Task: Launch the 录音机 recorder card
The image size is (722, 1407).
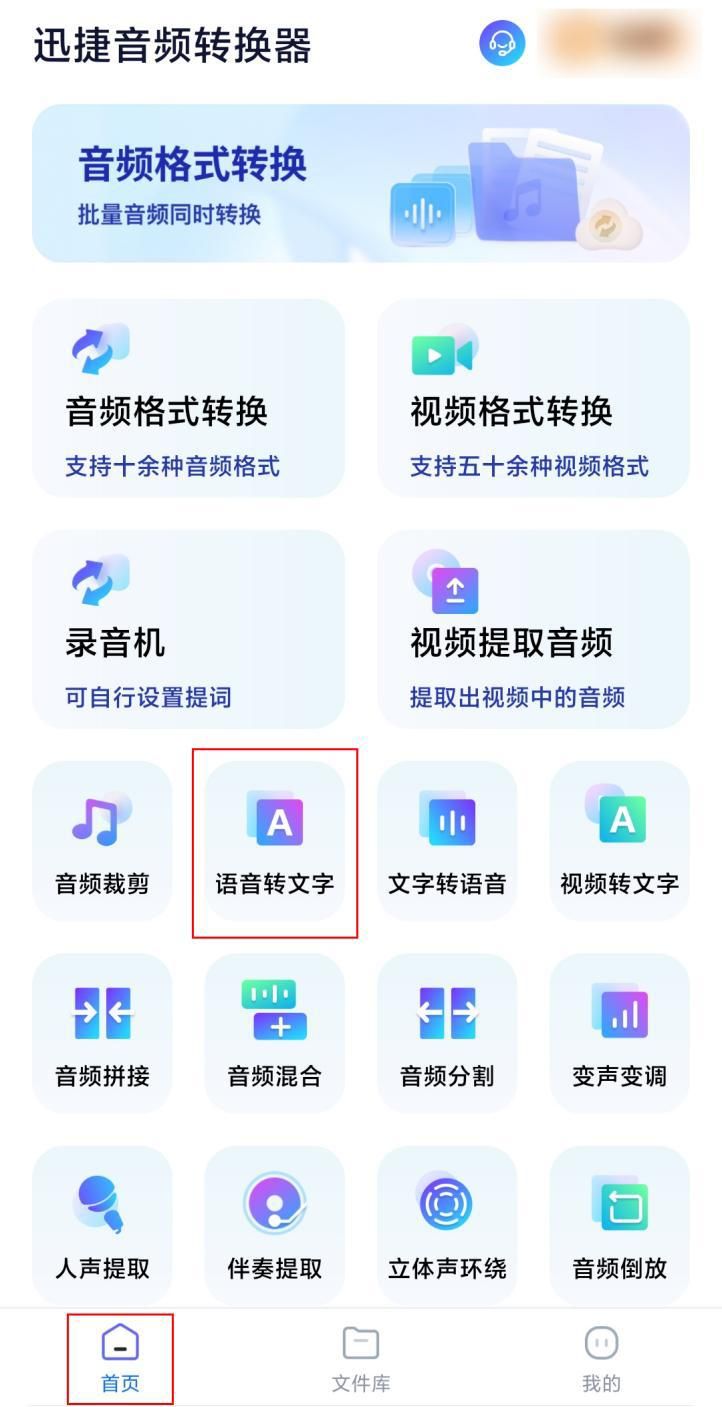Action: pyautogui.click(x=188, y=629)
